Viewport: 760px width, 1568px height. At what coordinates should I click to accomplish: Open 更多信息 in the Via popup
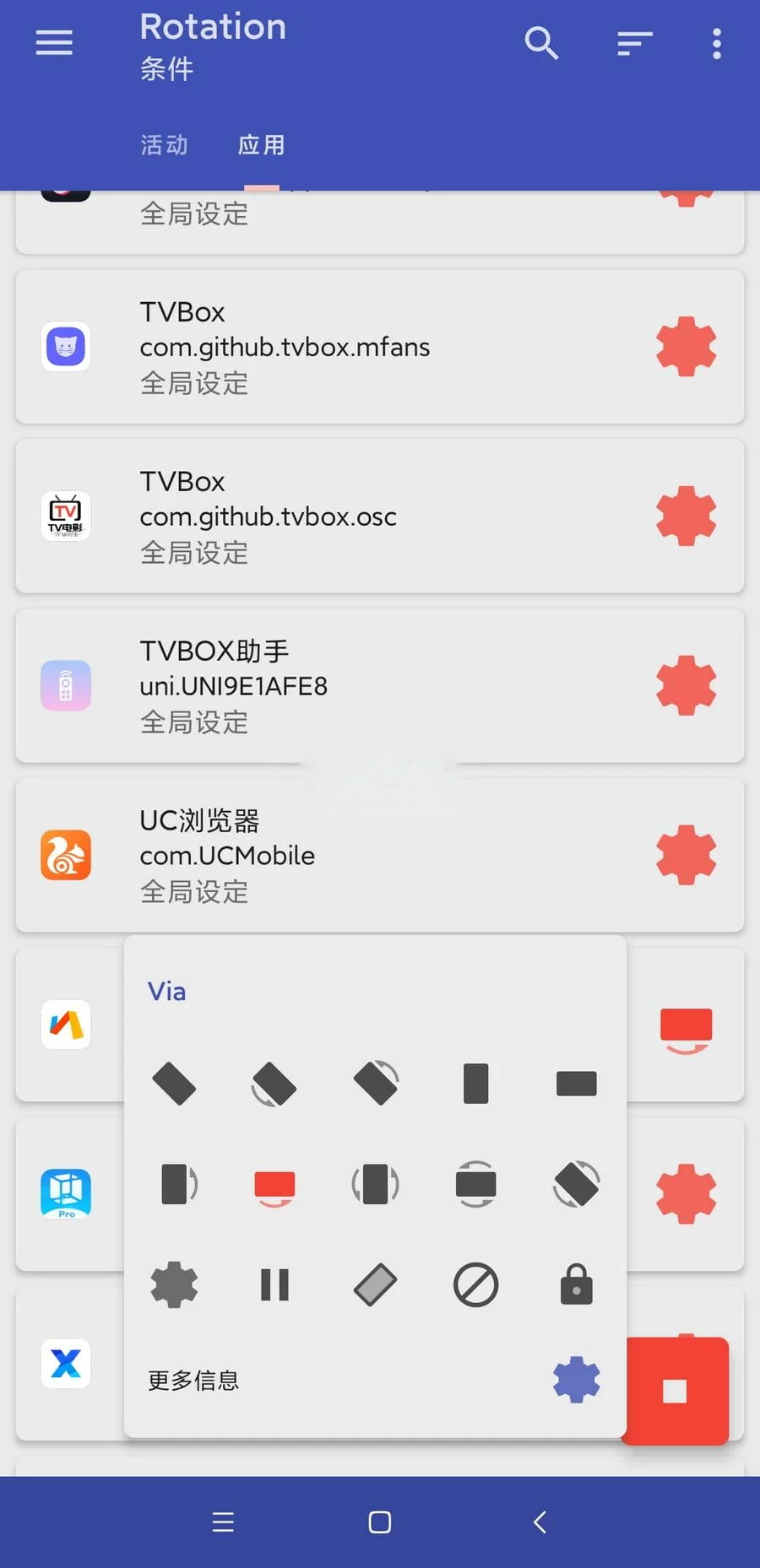[x=193, y=1381]
